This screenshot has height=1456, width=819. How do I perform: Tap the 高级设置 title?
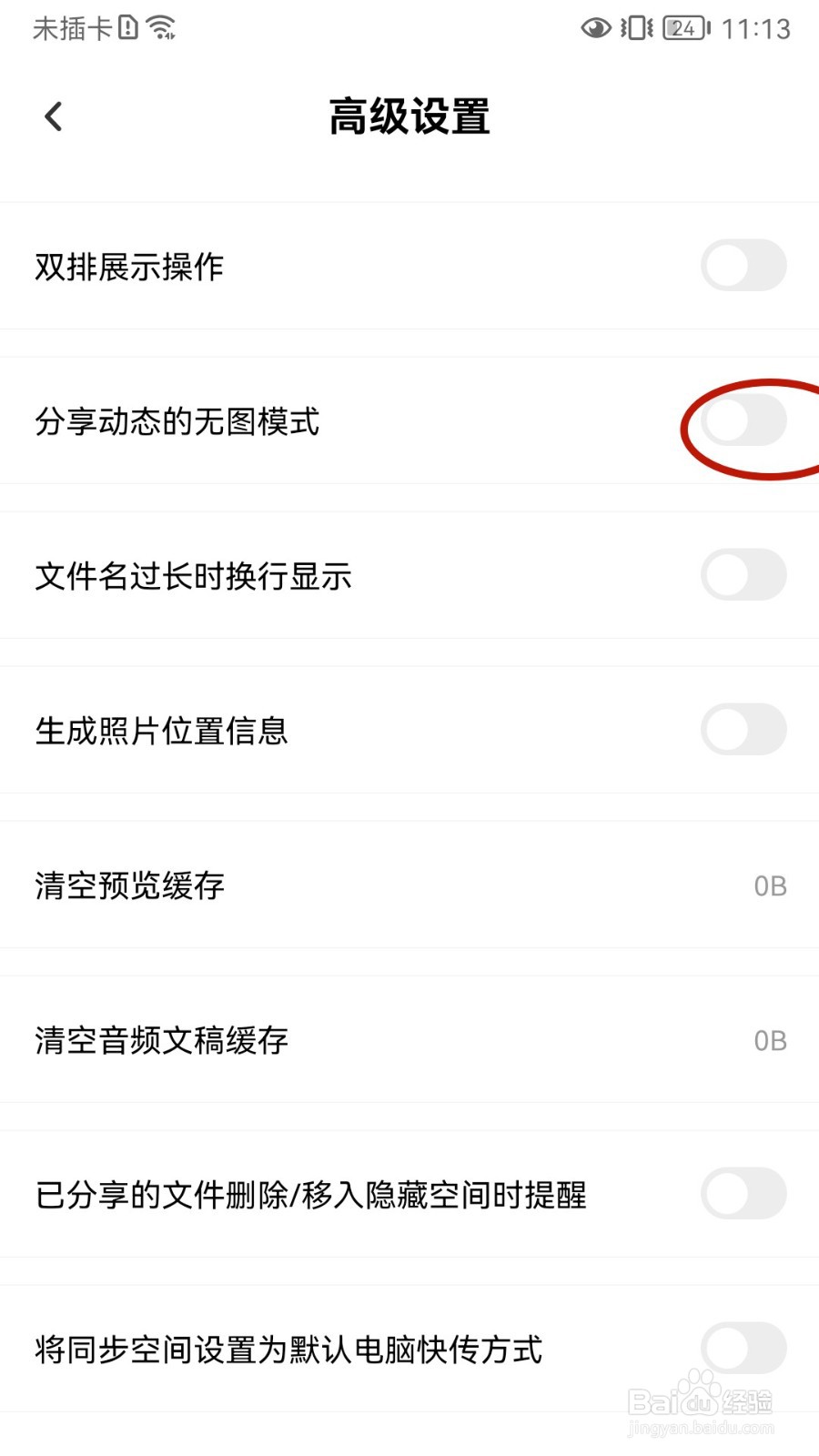click(409, 116)
